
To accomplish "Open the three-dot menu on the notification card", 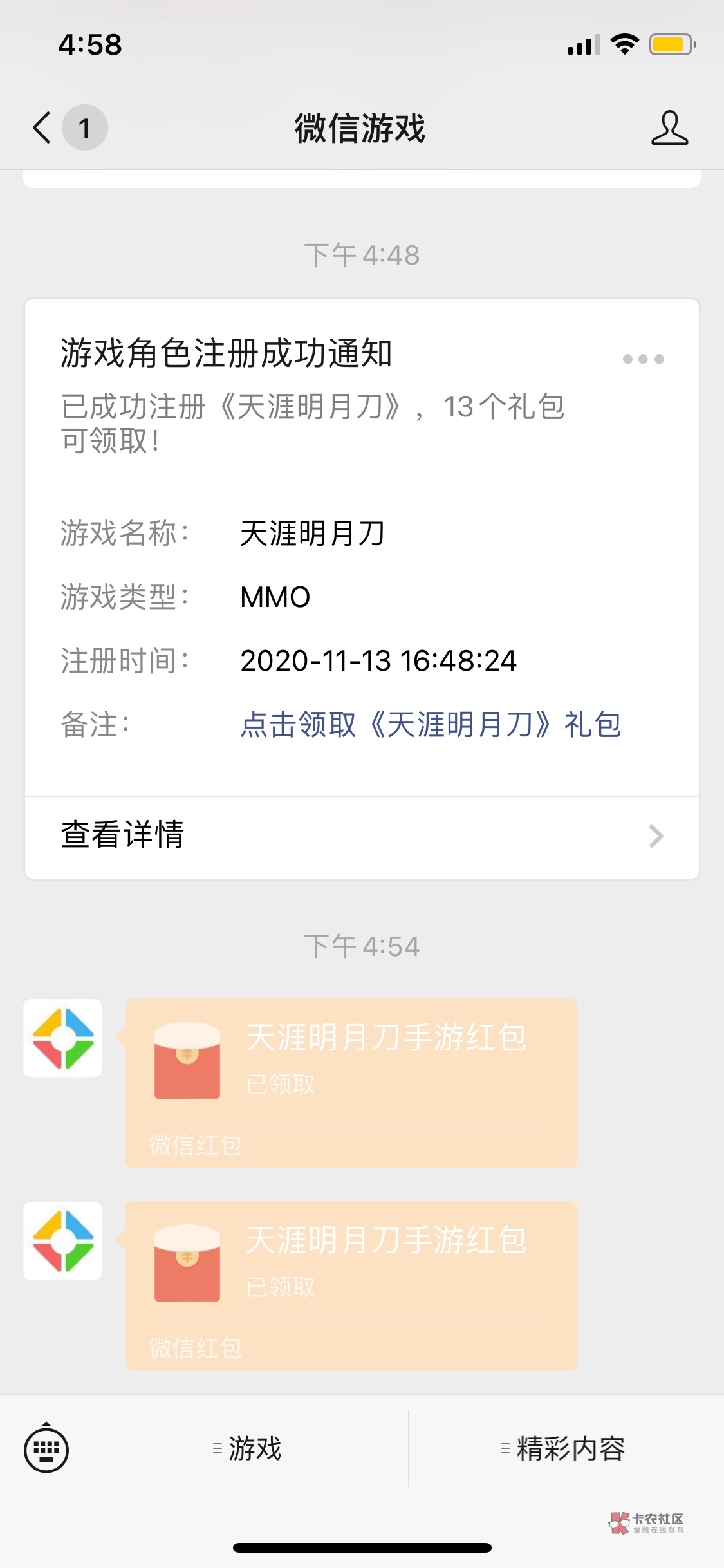I will point(643,359).
